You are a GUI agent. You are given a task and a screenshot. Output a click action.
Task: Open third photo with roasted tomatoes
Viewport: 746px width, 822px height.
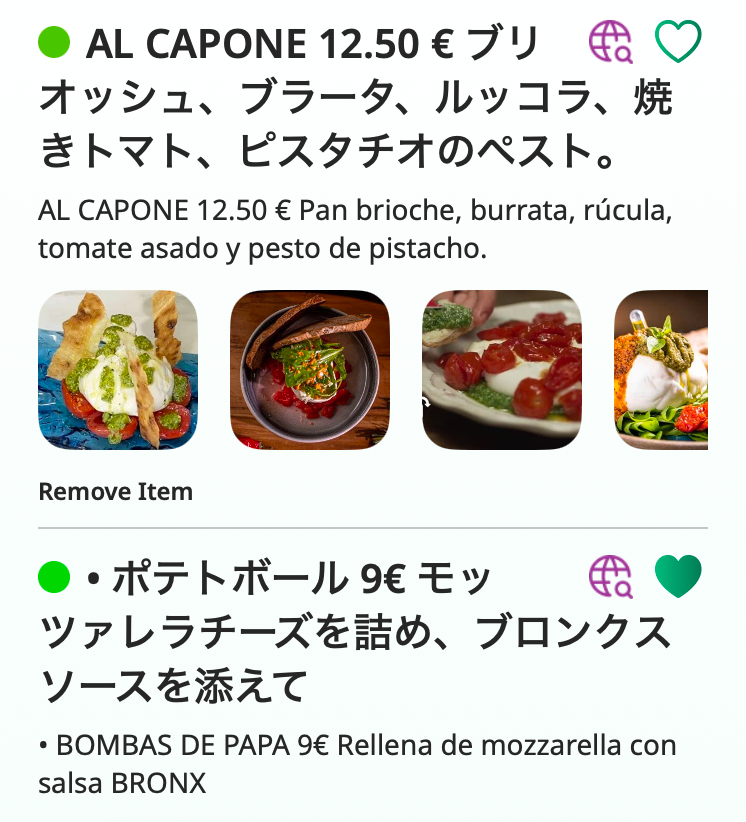(502, 370)
